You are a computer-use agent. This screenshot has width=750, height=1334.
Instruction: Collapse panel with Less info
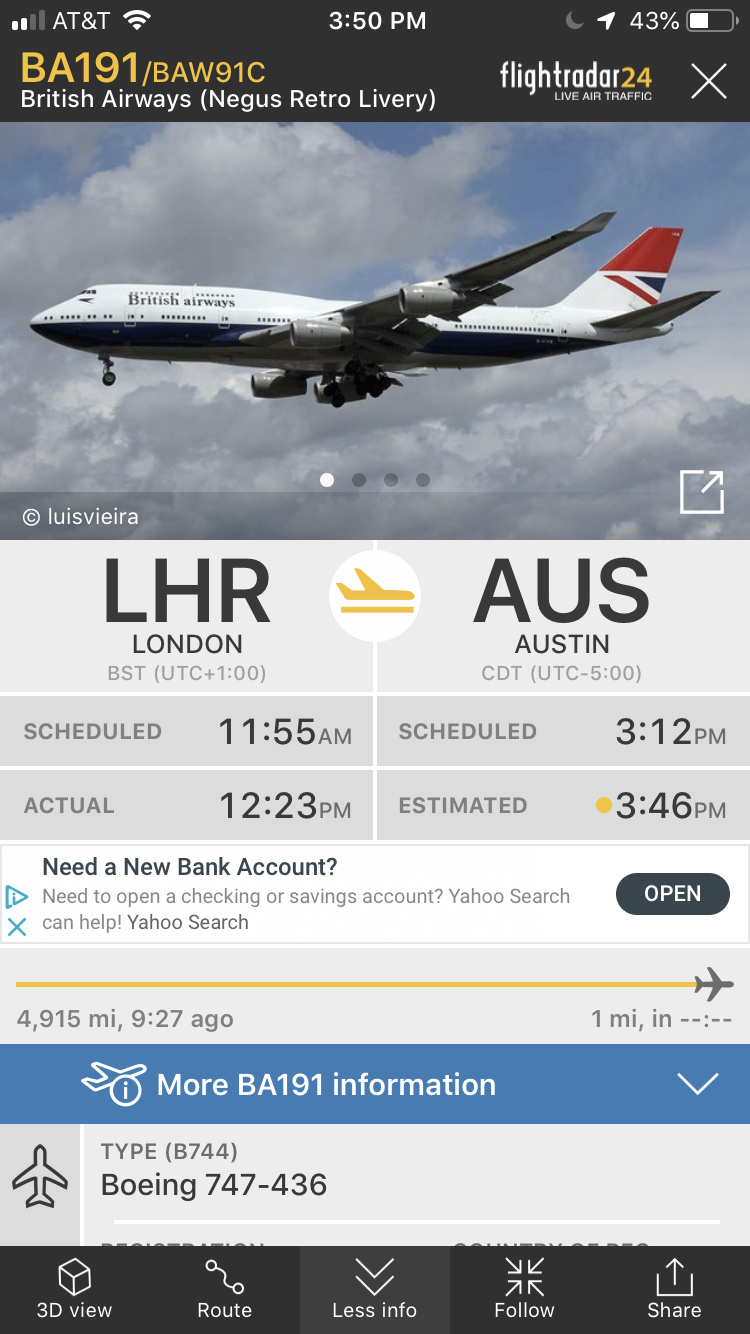point(374,1290)
